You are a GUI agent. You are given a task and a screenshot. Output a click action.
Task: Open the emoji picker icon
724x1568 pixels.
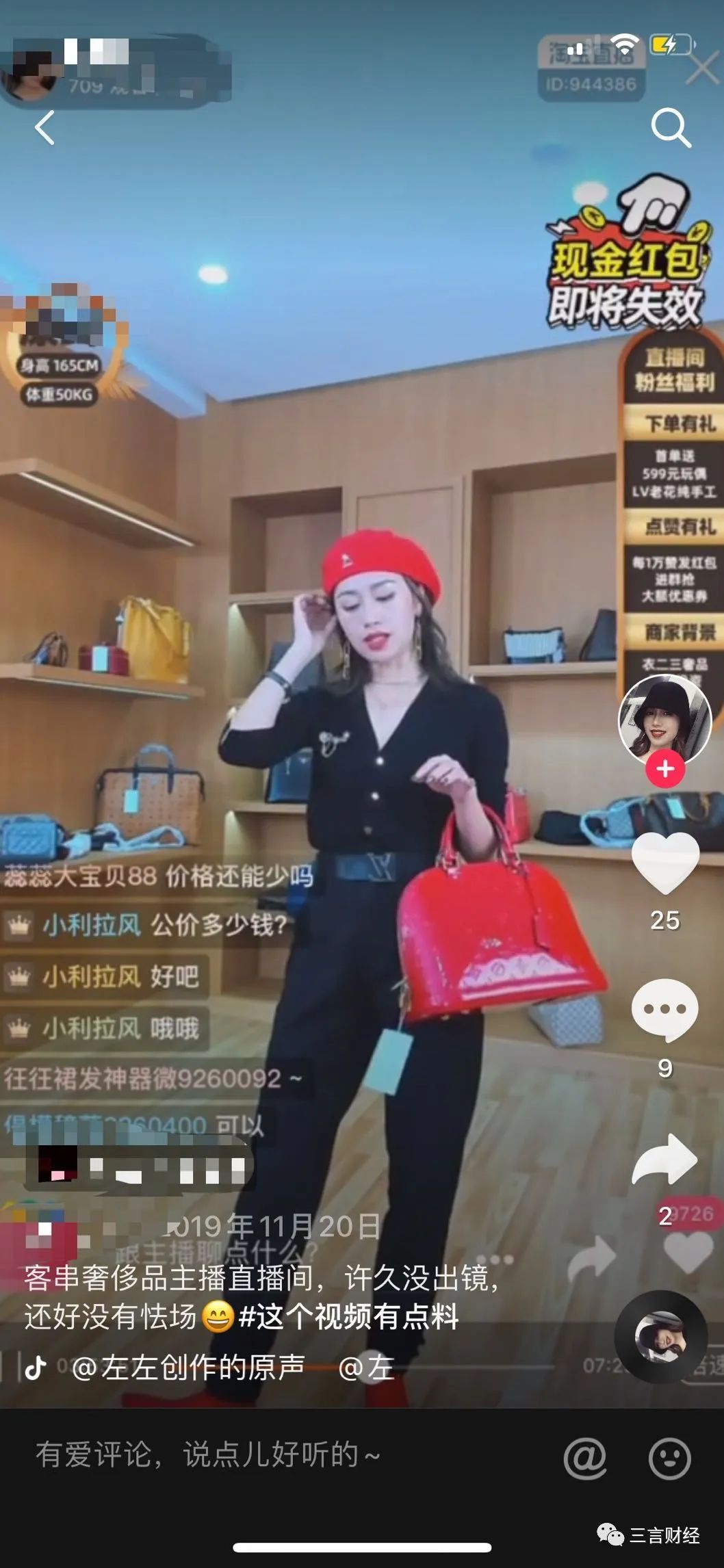[x=669, y=1457]
